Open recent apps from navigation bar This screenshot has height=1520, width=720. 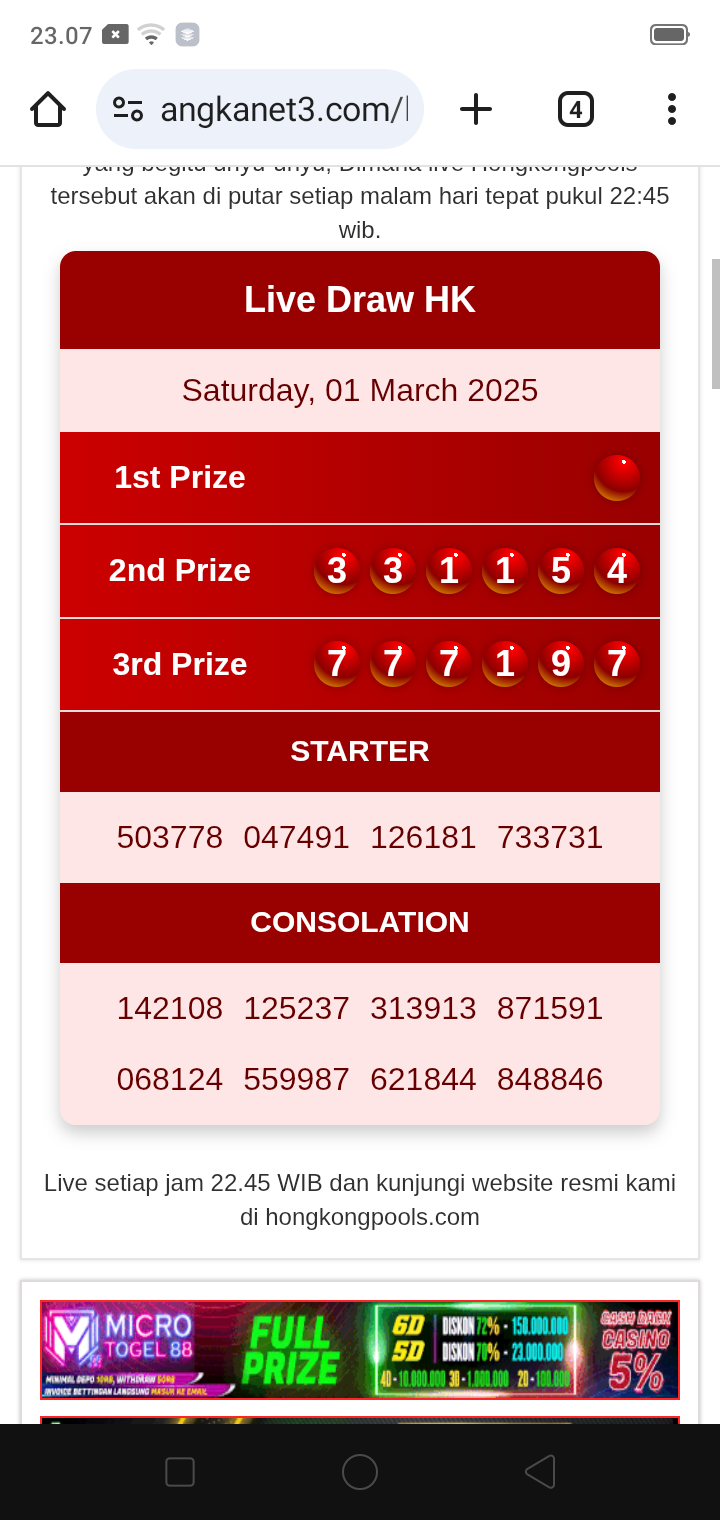pos(180,1472)
